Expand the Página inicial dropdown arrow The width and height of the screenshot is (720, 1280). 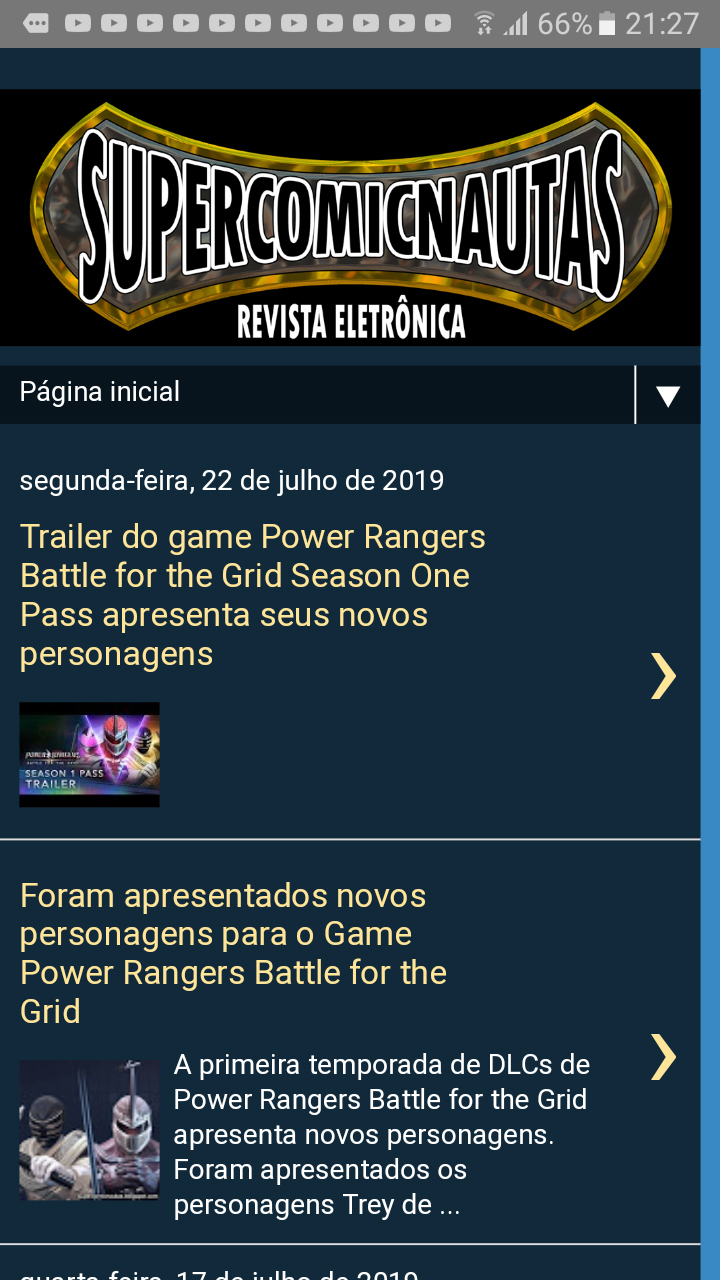668,395
